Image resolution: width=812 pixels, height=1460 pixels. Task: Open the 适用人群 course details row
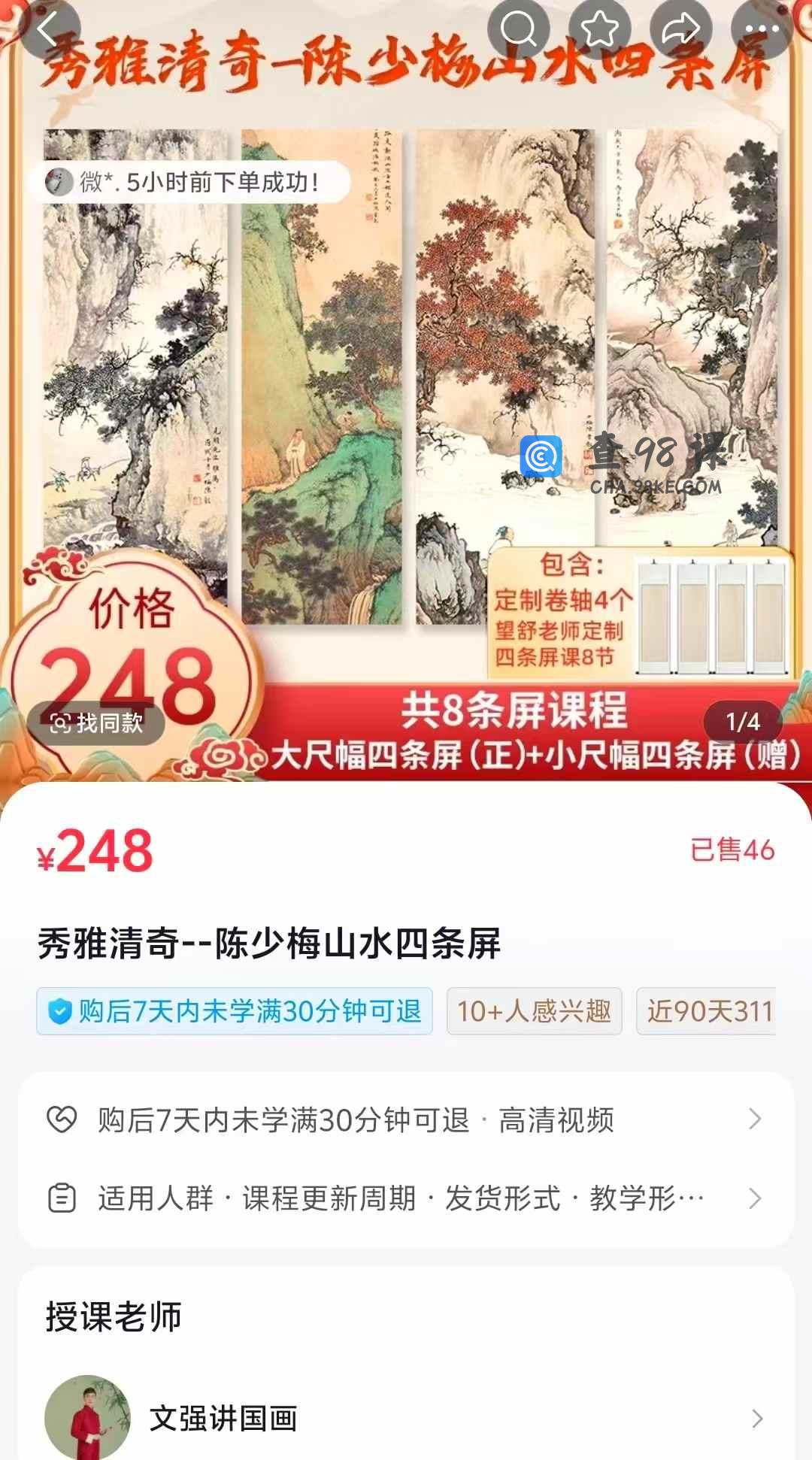click(x=406, y=1198)
